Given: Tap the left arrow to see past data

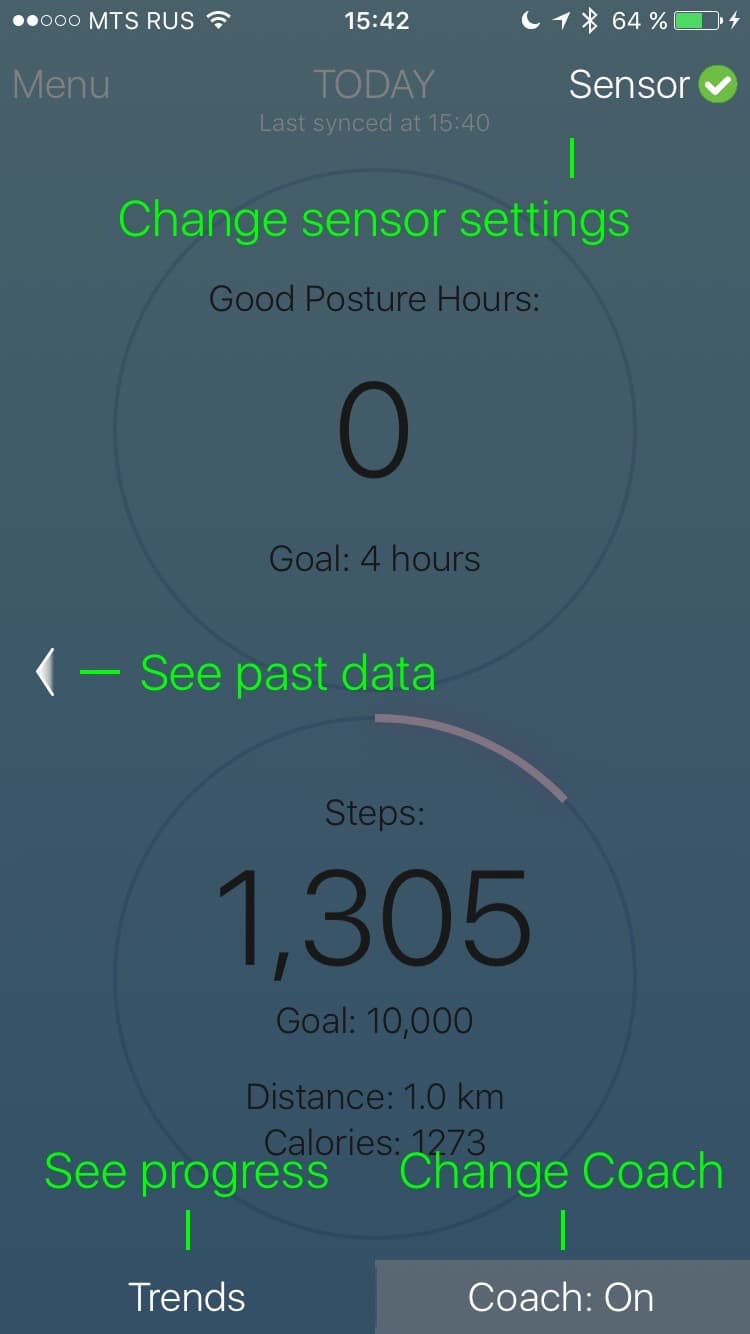Looking at the screenshot, I should tap(46, 672).
